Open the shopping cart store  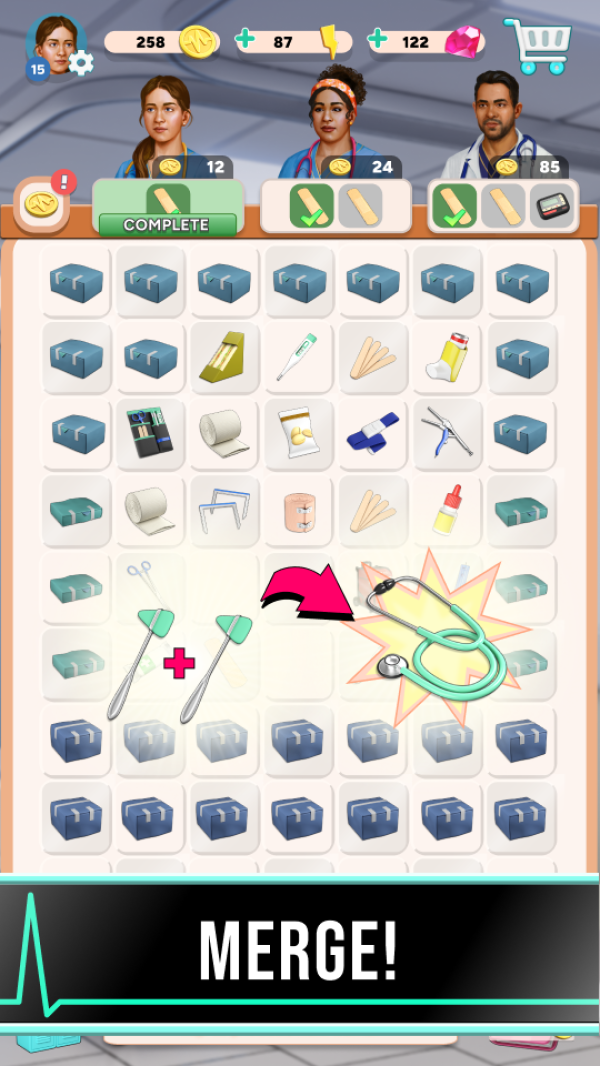pos(537,45)
